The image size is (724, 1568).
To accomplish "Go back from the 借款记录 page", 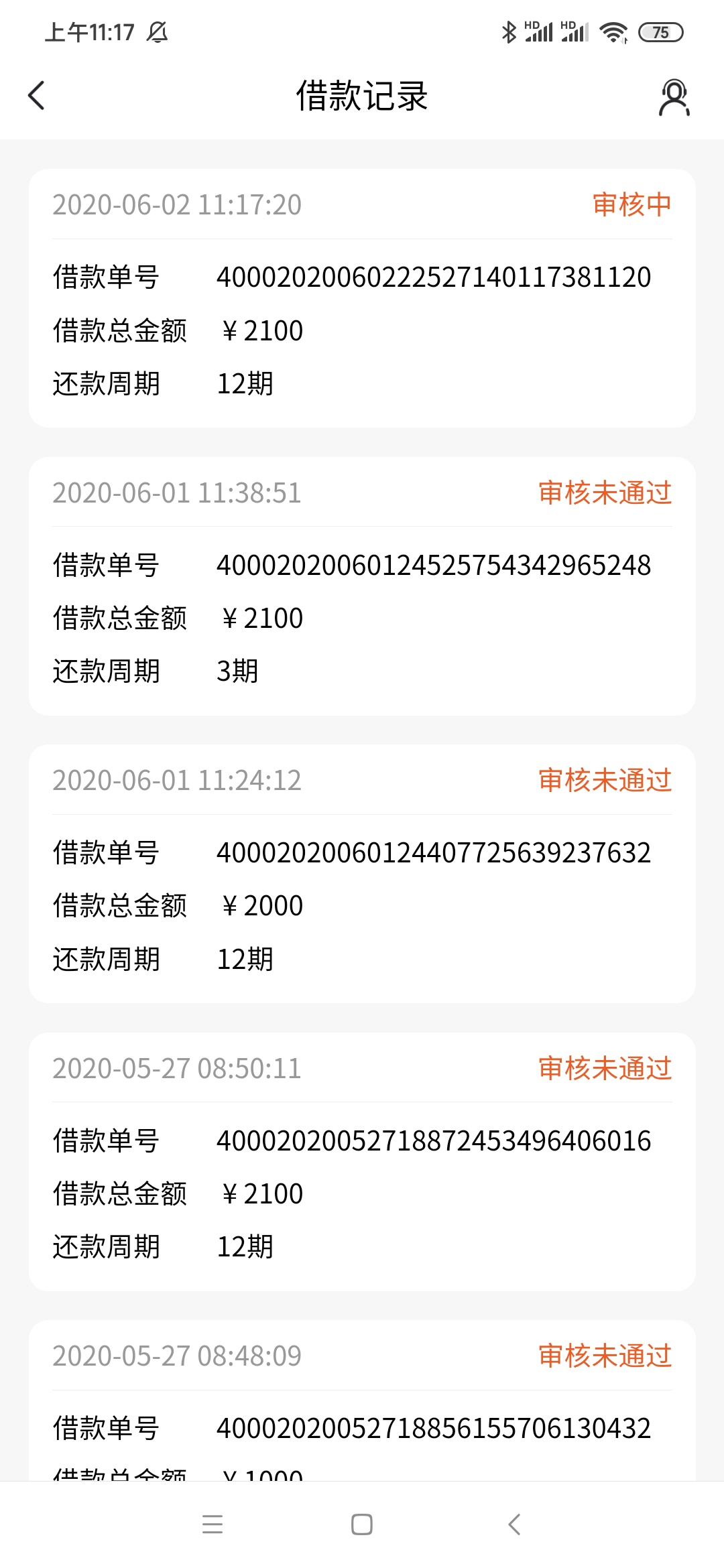I will (x=37, y=96).
